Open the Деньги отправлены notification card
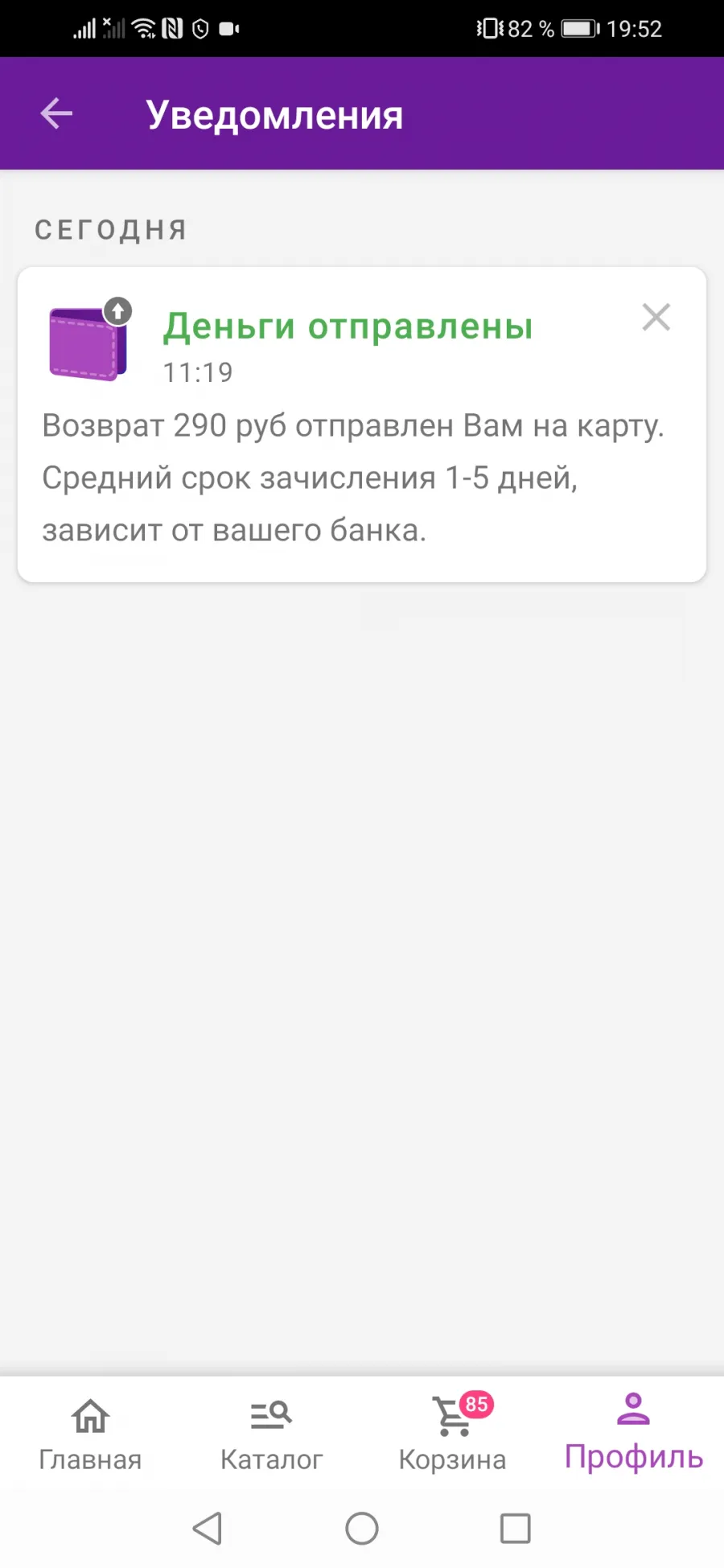724x1568 pixels. click(x=362, y=424)
